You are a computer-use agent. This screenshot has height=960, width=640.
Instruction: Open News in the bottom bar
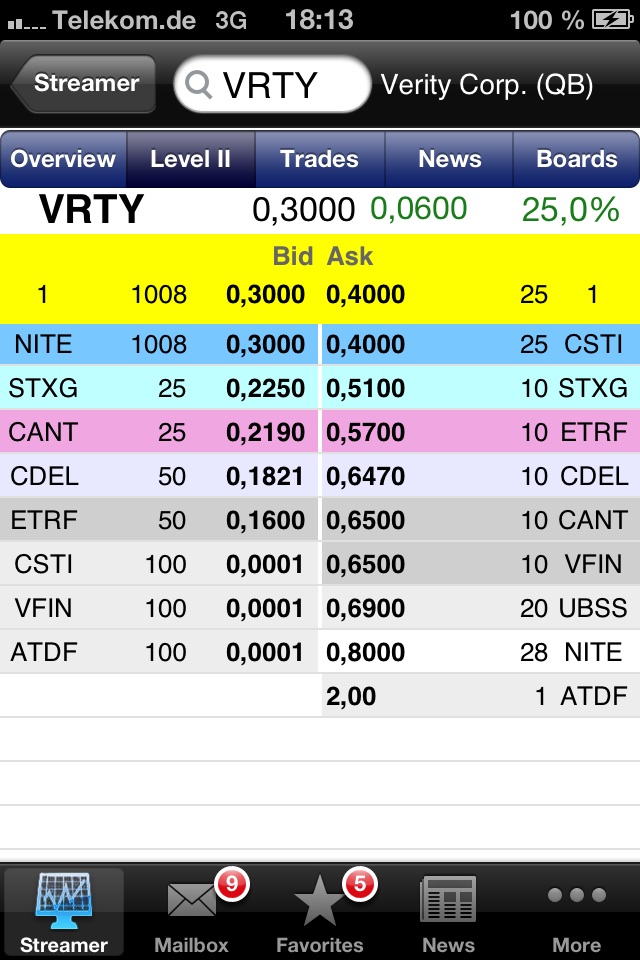pyautogui.click(x=448, y=912)
